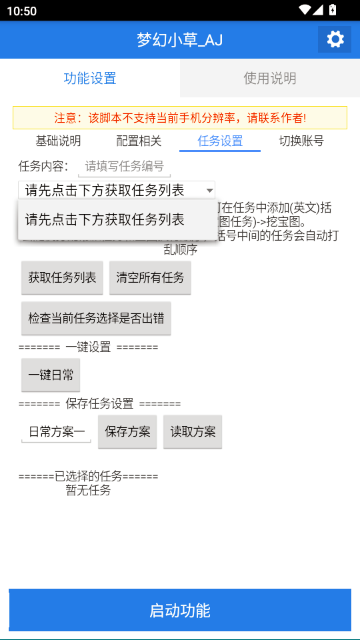Switch to the 使用说明 tab
This screenshot has height=640, width=360.
270,78
